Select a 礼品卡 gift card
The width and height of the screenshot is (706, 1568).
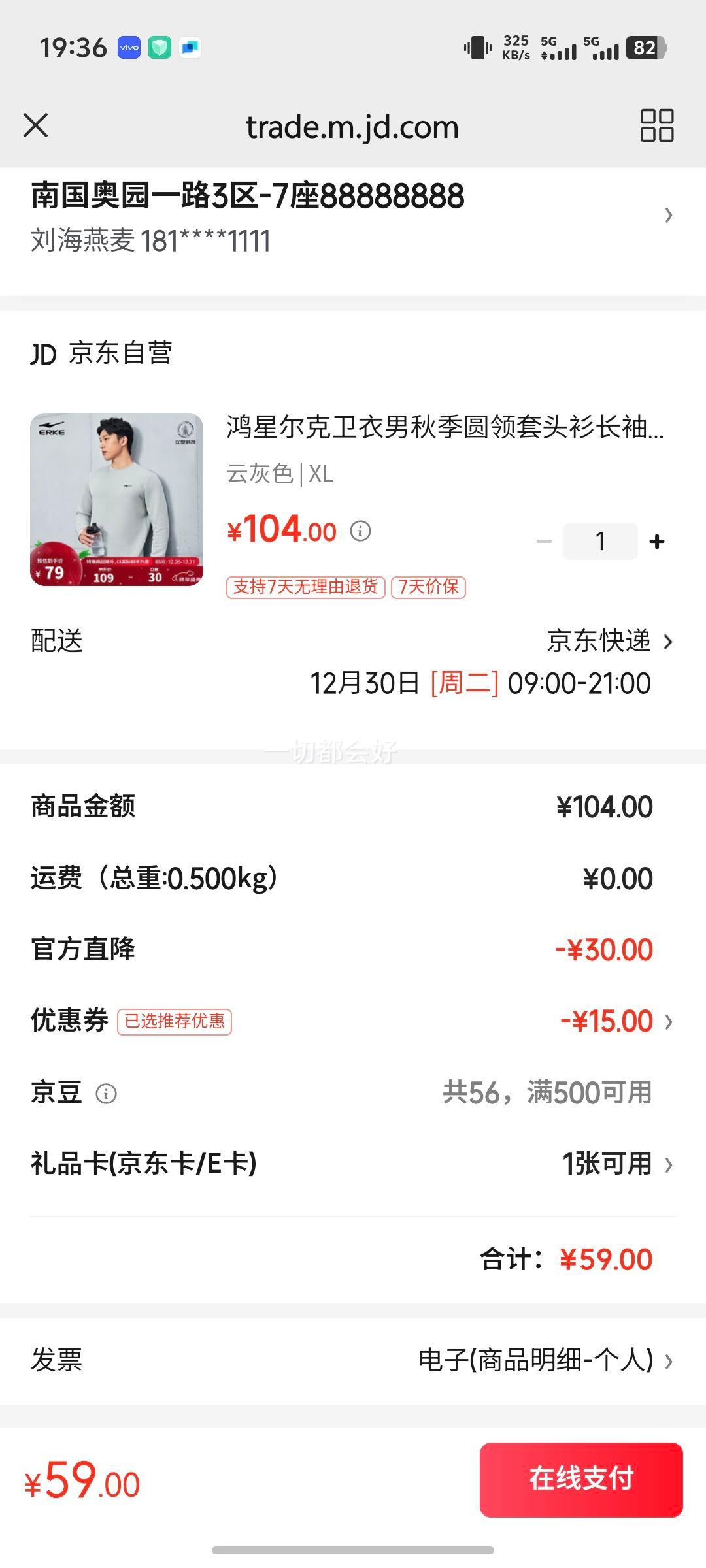pyautogui.click(x=614, y=1164)
